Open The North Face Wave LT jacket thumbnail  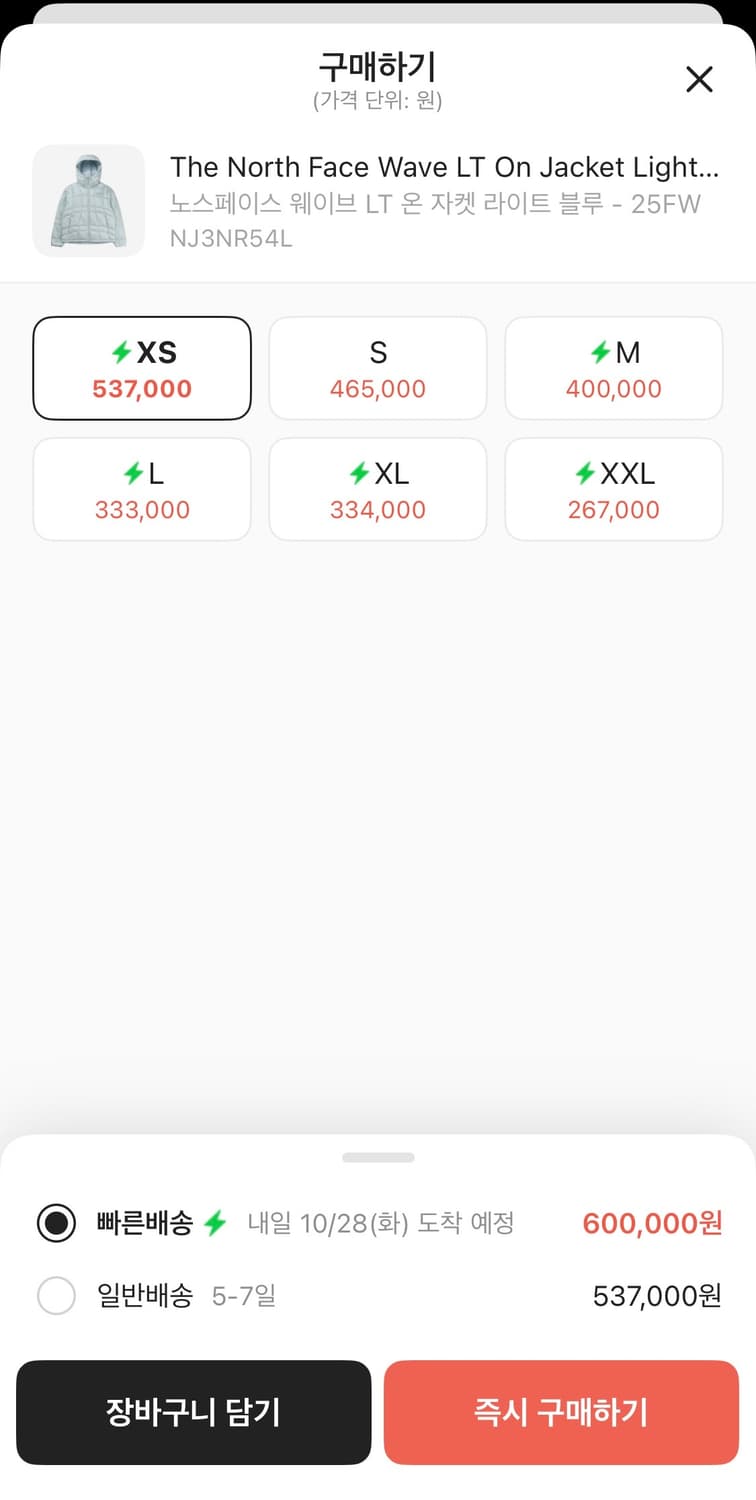coord(89,201)
